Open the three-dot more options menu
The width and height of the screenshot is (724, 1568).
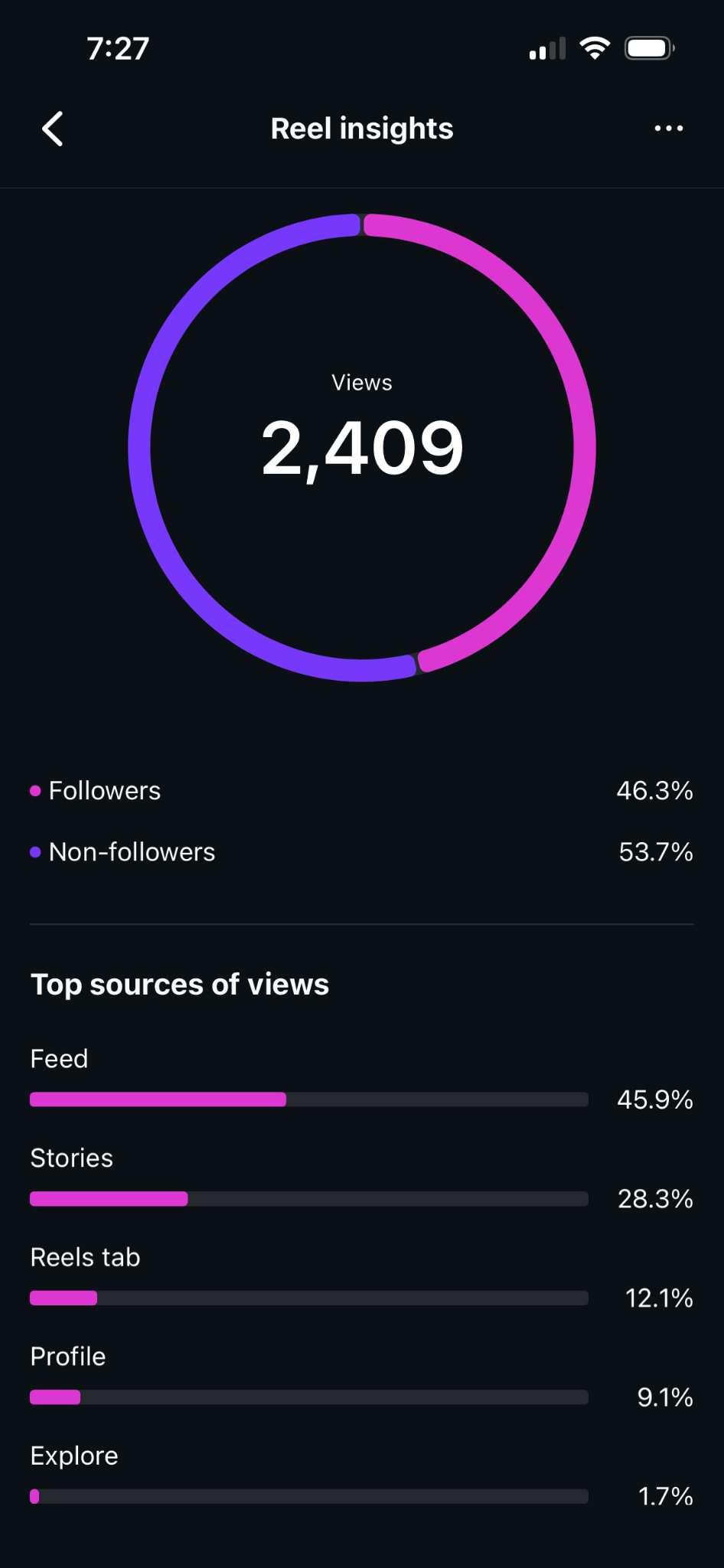point(668,129)
